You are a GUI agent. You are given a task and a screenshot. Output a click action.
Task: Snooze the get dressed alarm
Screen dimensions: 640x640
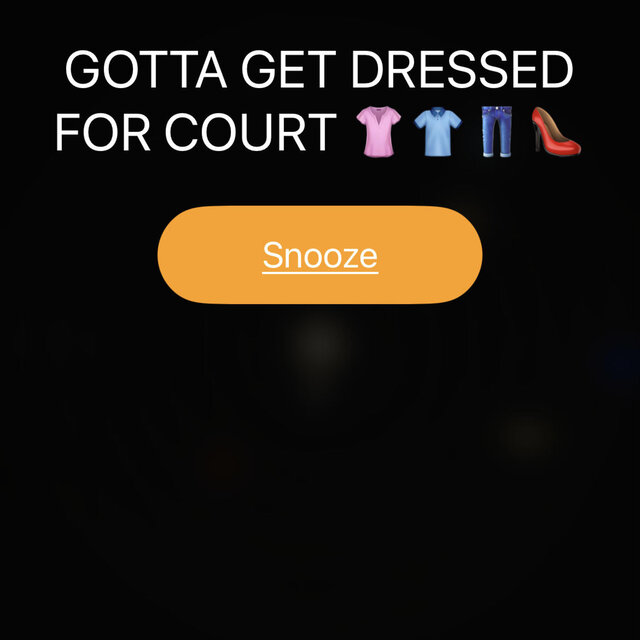[x=320, y=255]
